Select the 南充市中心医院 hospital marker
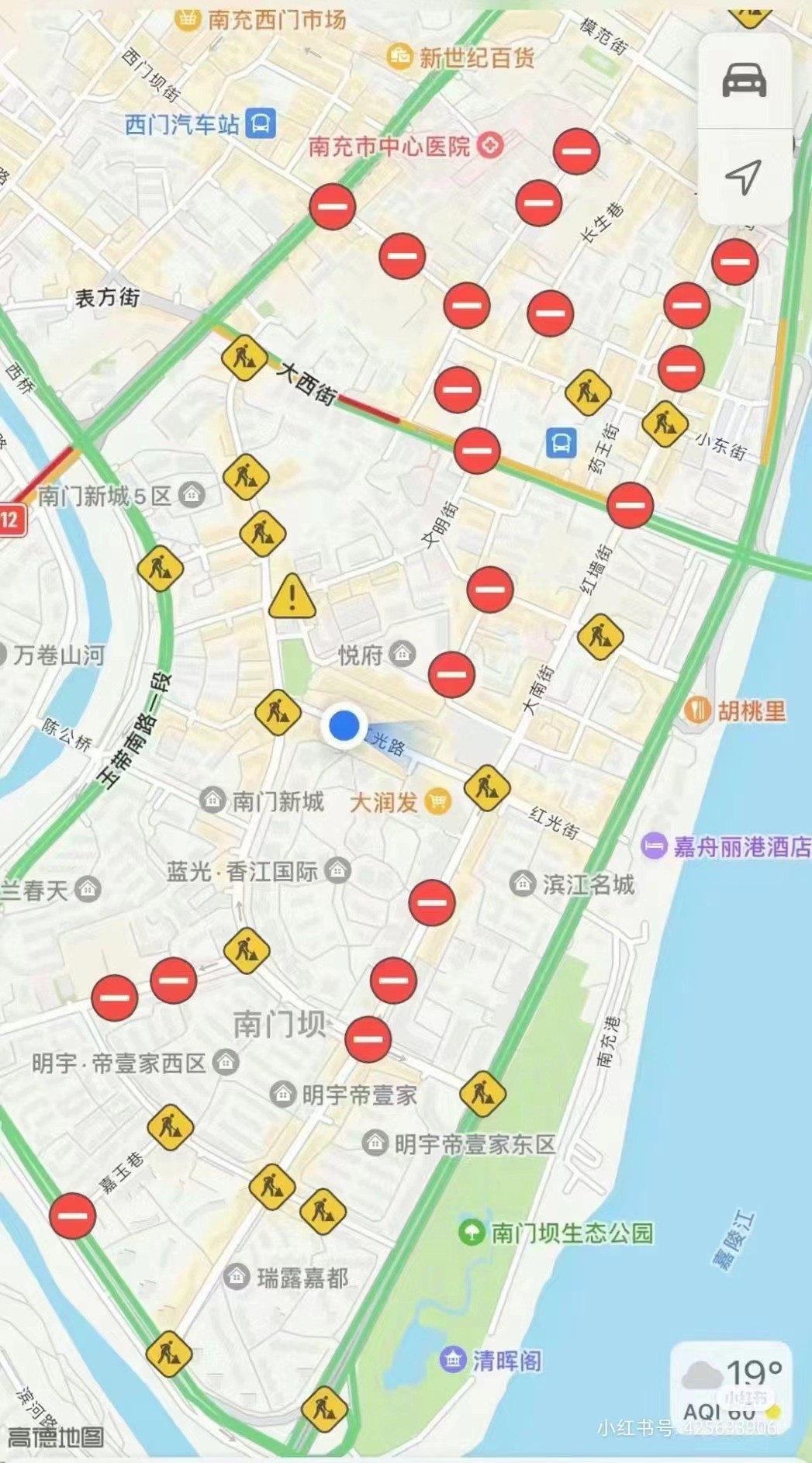 489,145
